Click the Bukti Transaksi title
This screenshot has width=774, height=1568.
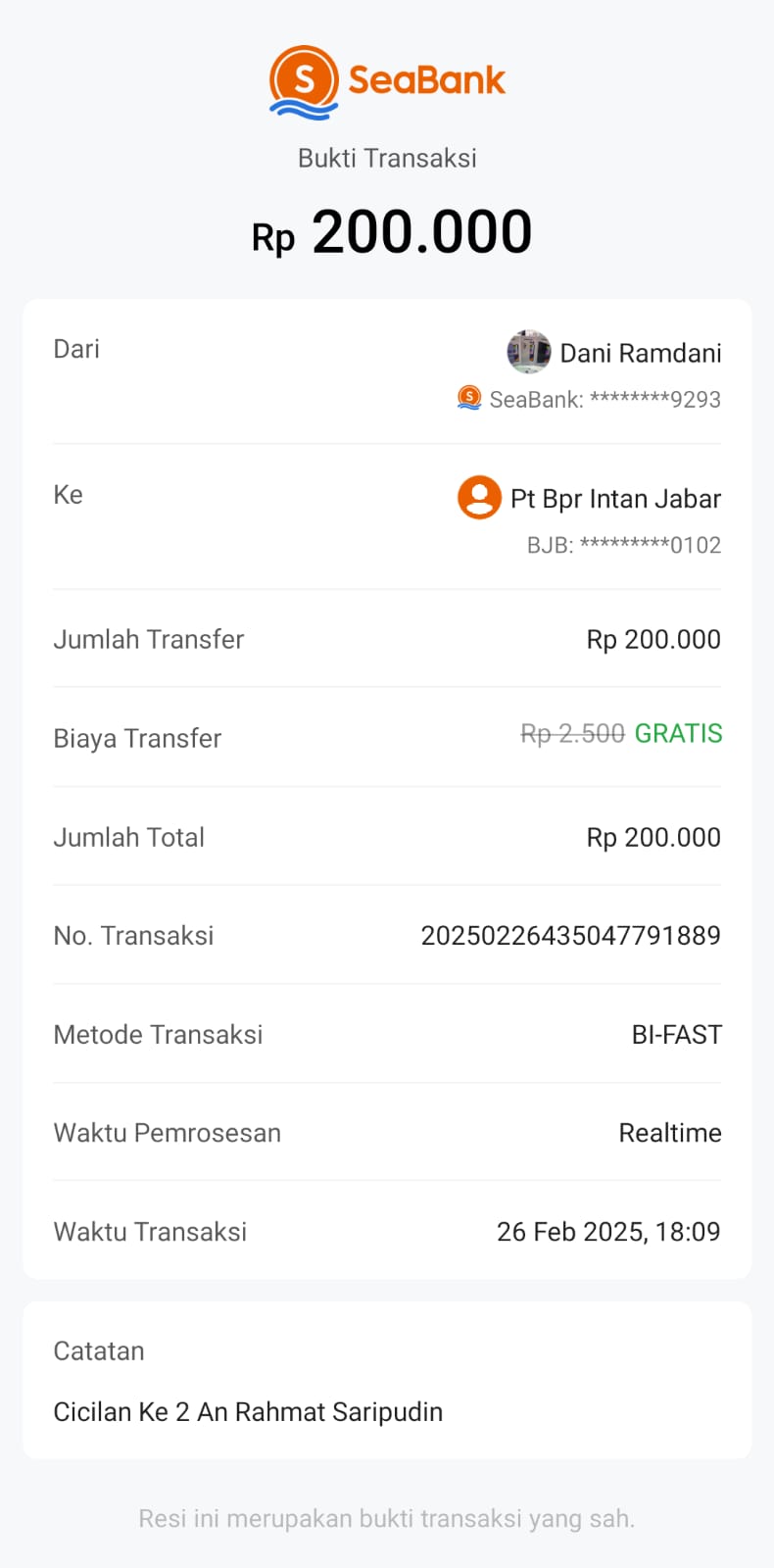[387, 157]
